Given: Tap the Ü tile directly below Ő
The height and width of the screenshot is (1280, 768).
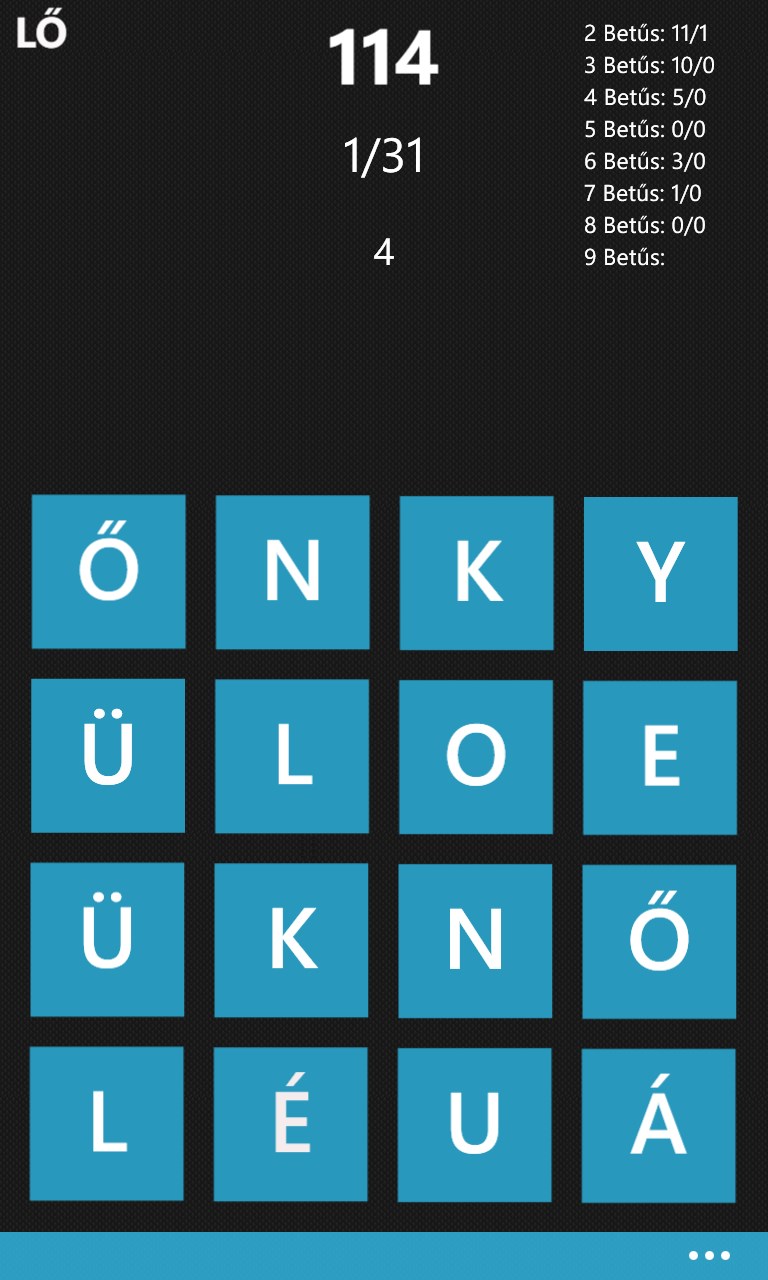Looking at the screenshot, I should click(108, 755).
